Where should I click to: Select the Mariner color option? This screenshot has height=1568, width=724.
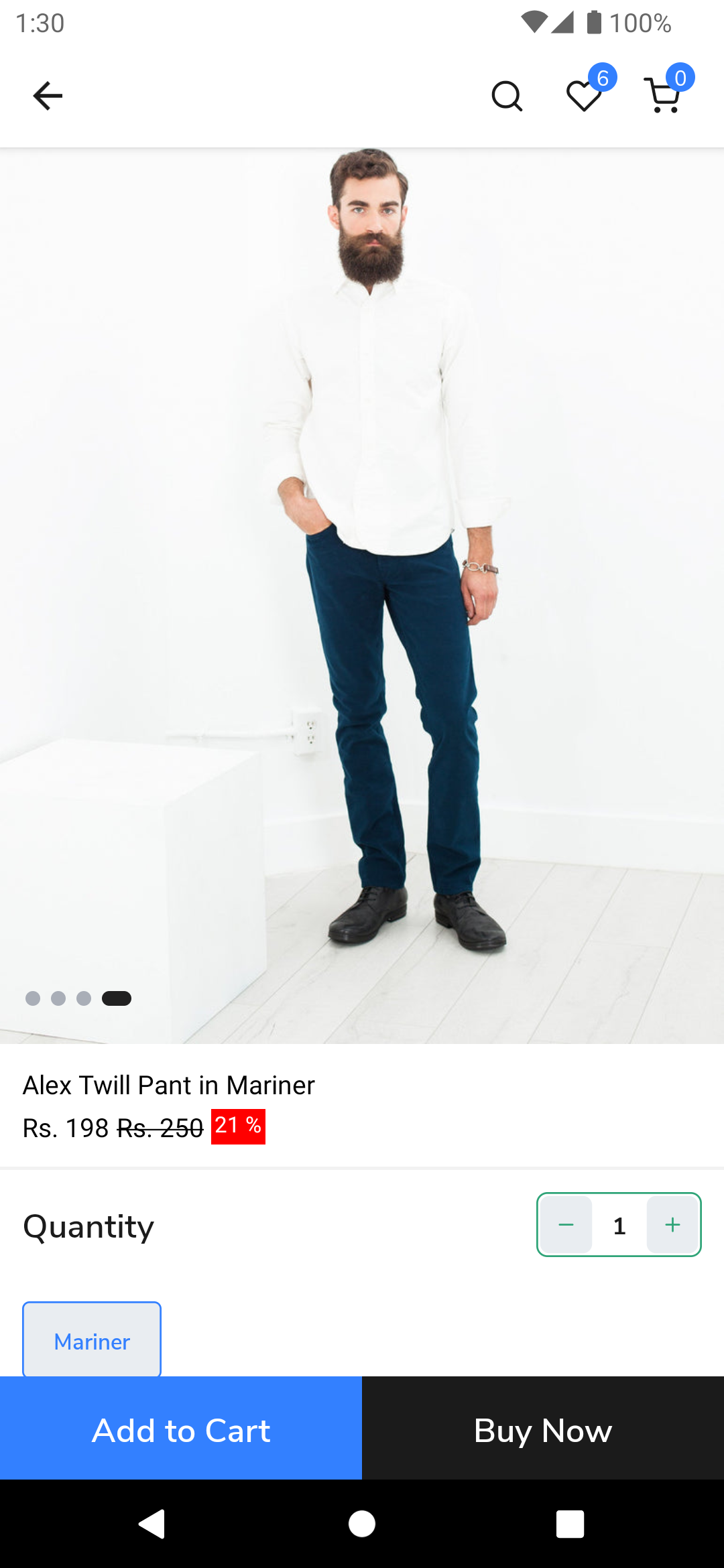pos(92,1340)
